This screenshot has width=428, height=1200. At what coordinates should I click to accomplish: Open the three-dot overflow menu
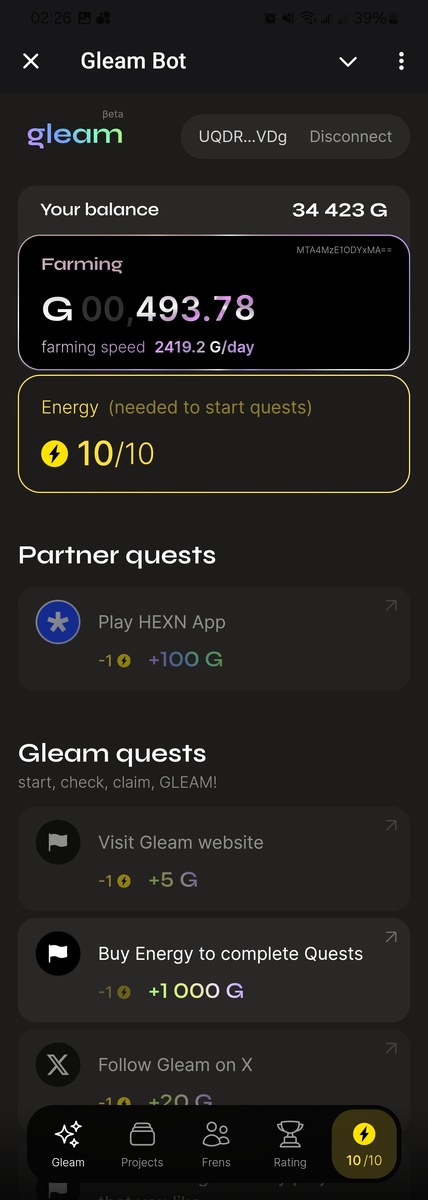[401, 61]
